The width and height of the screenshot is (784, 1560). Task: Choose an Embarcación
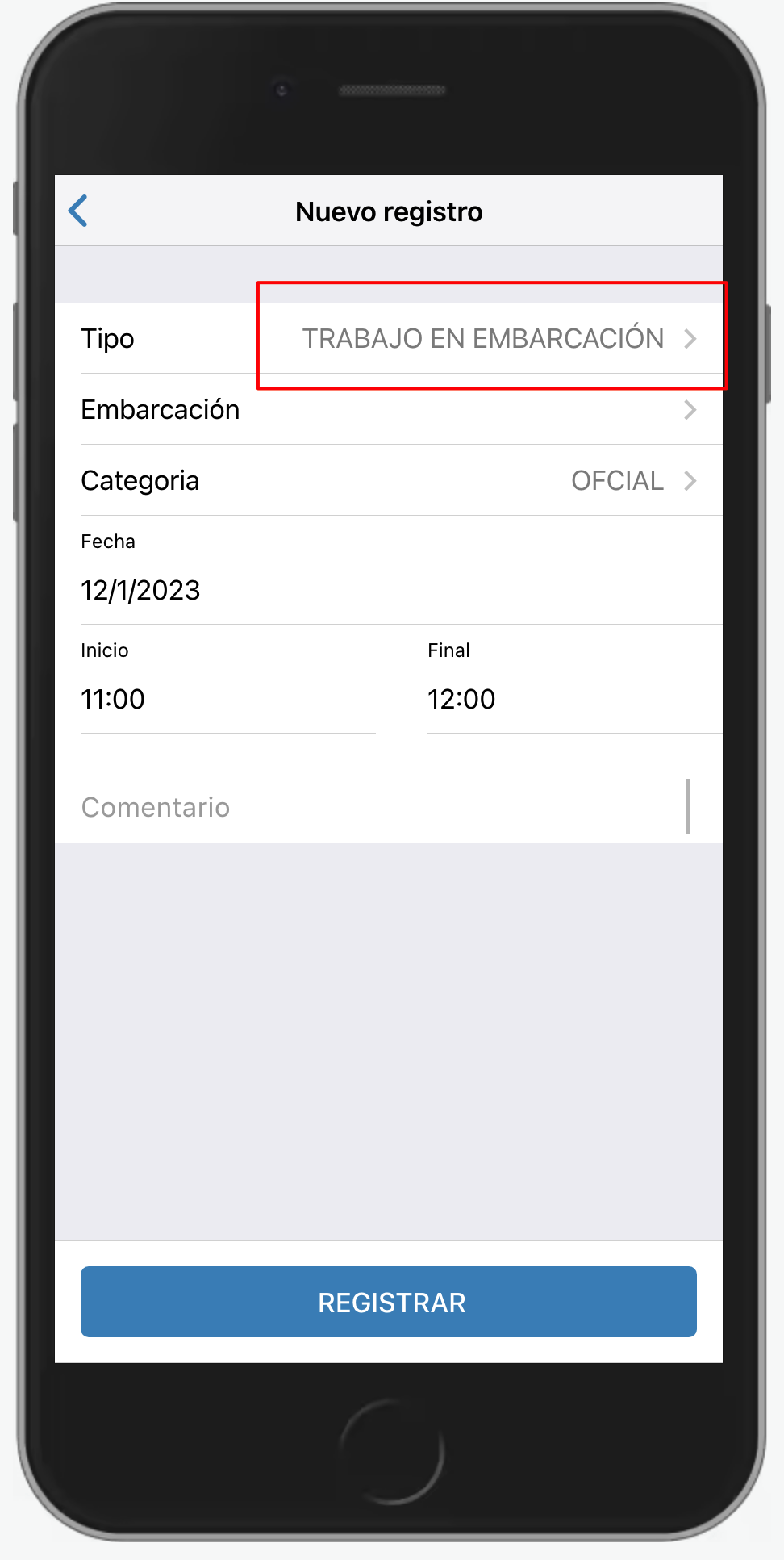389,410
